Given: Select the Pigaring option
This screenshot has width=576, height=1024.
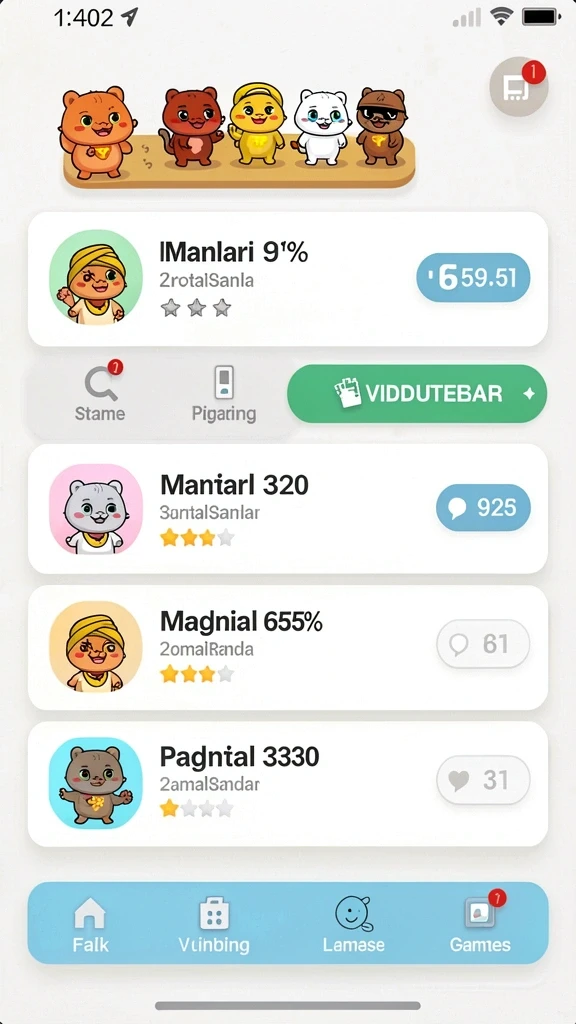Looking at the screenshot, I should tap(224, 394).
